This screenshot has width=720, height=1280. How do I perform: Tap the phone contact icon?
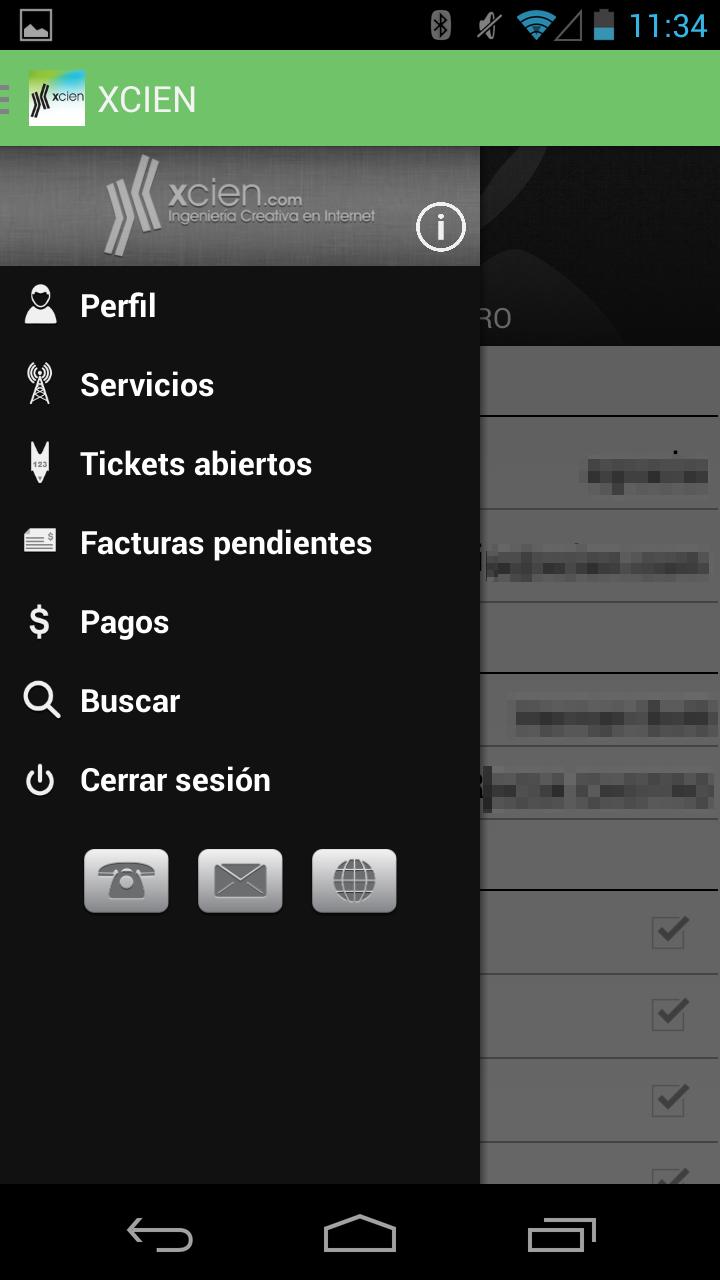click(126, 880)
